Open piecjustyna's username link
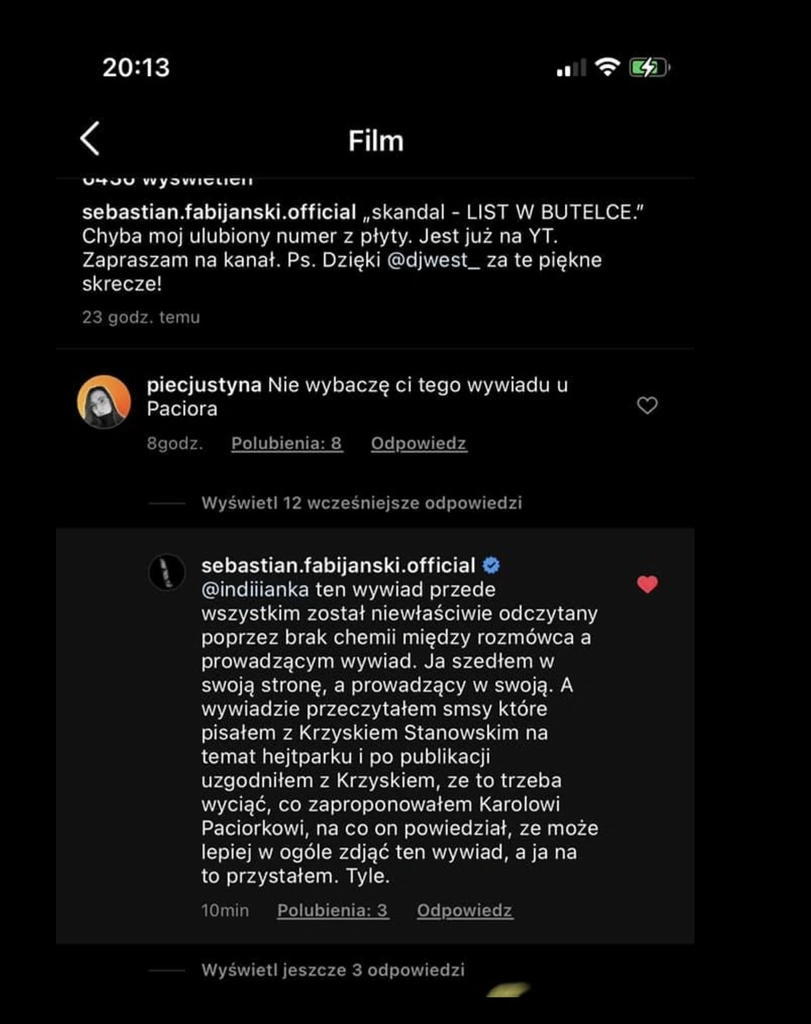Screen dimensions: 811x1024 click(x=204, y=385)
